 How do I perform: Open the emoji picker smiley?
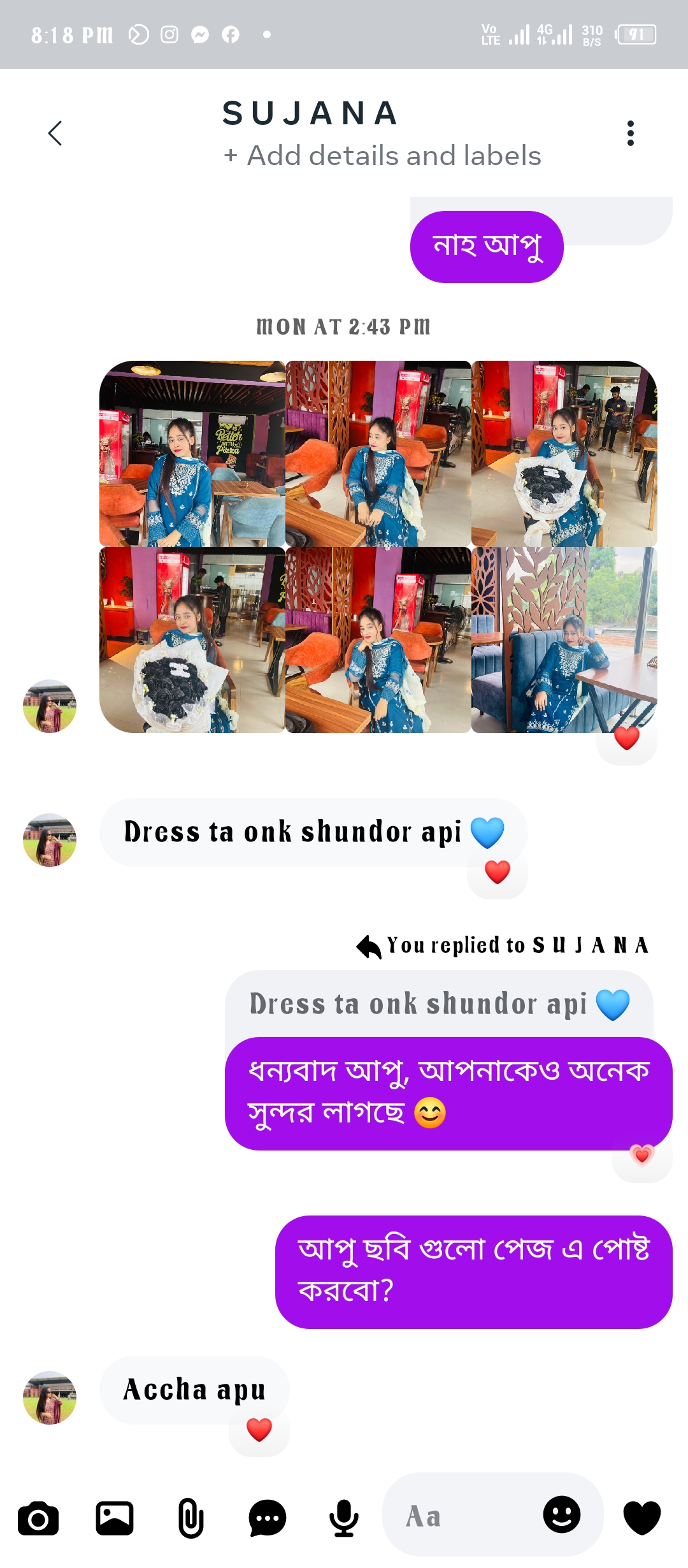[562, 1514]
